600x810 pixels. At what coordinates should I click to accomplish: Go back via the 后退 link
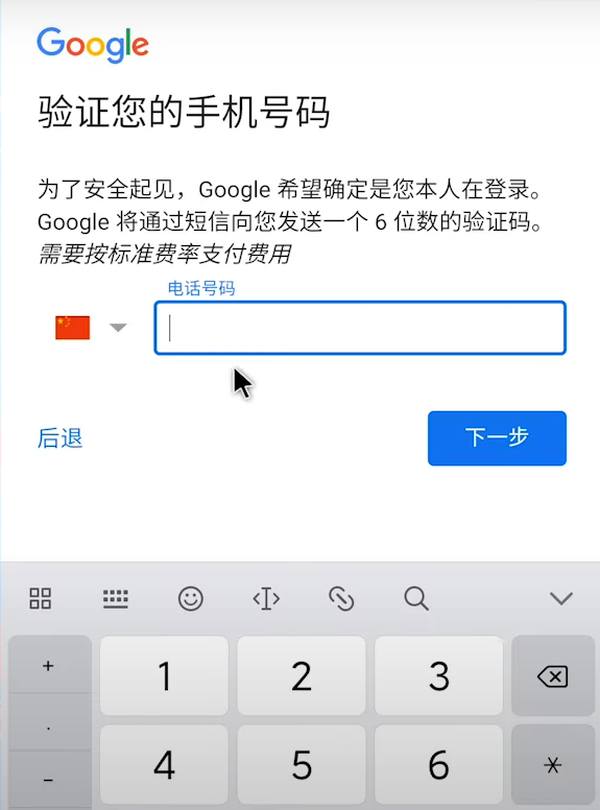tap(60, 438)
